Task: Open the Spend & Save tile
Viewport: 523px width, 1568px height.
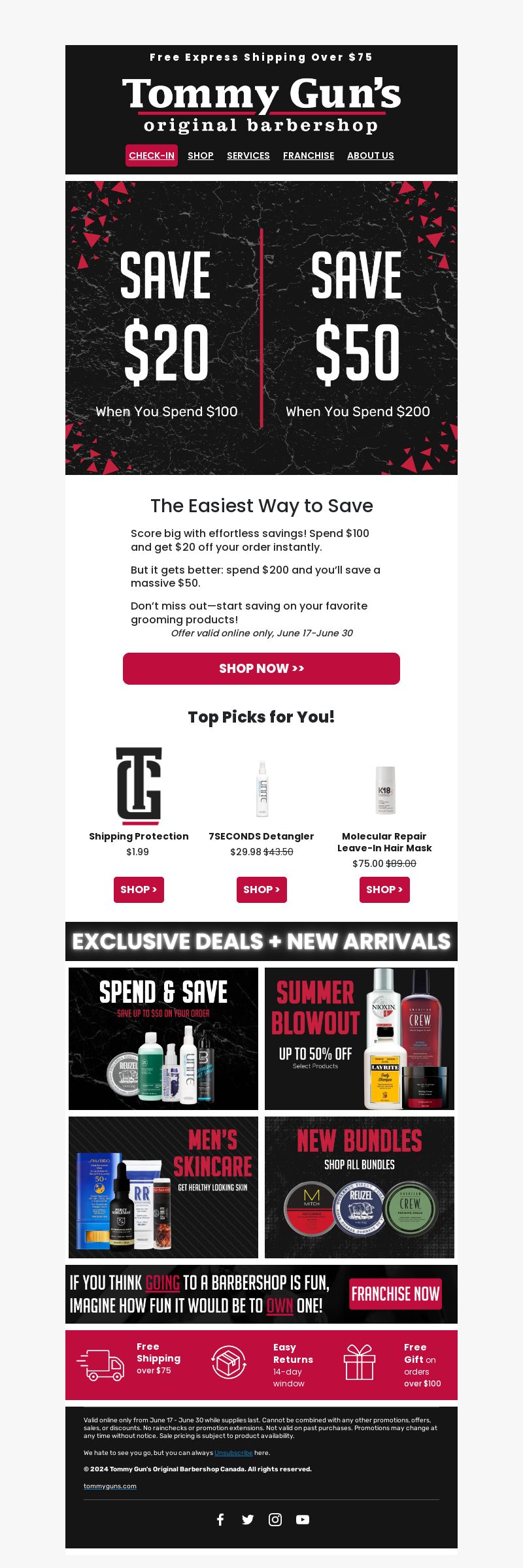Action: pos(163,1038)
